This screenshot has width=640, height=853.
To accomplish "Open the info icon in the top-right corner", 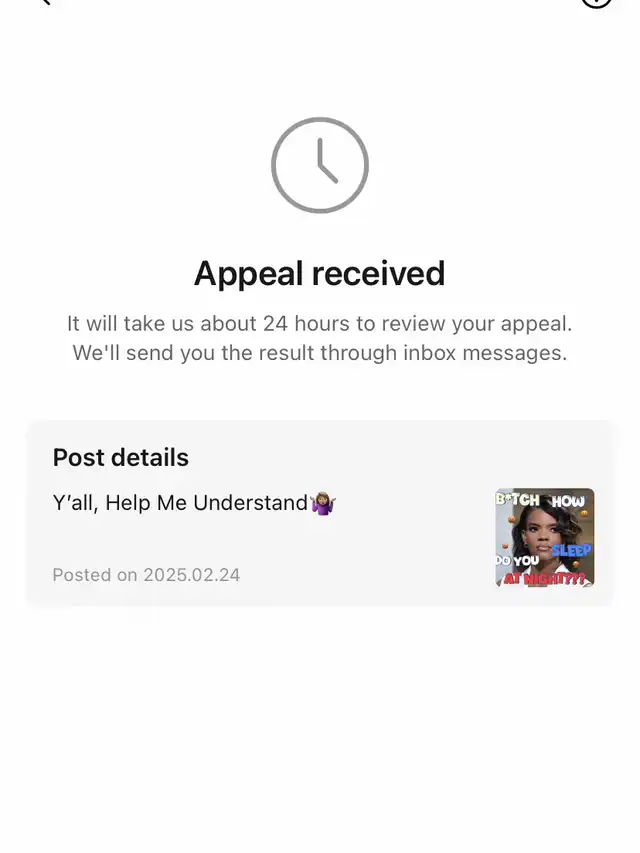I will pos(596,3).
